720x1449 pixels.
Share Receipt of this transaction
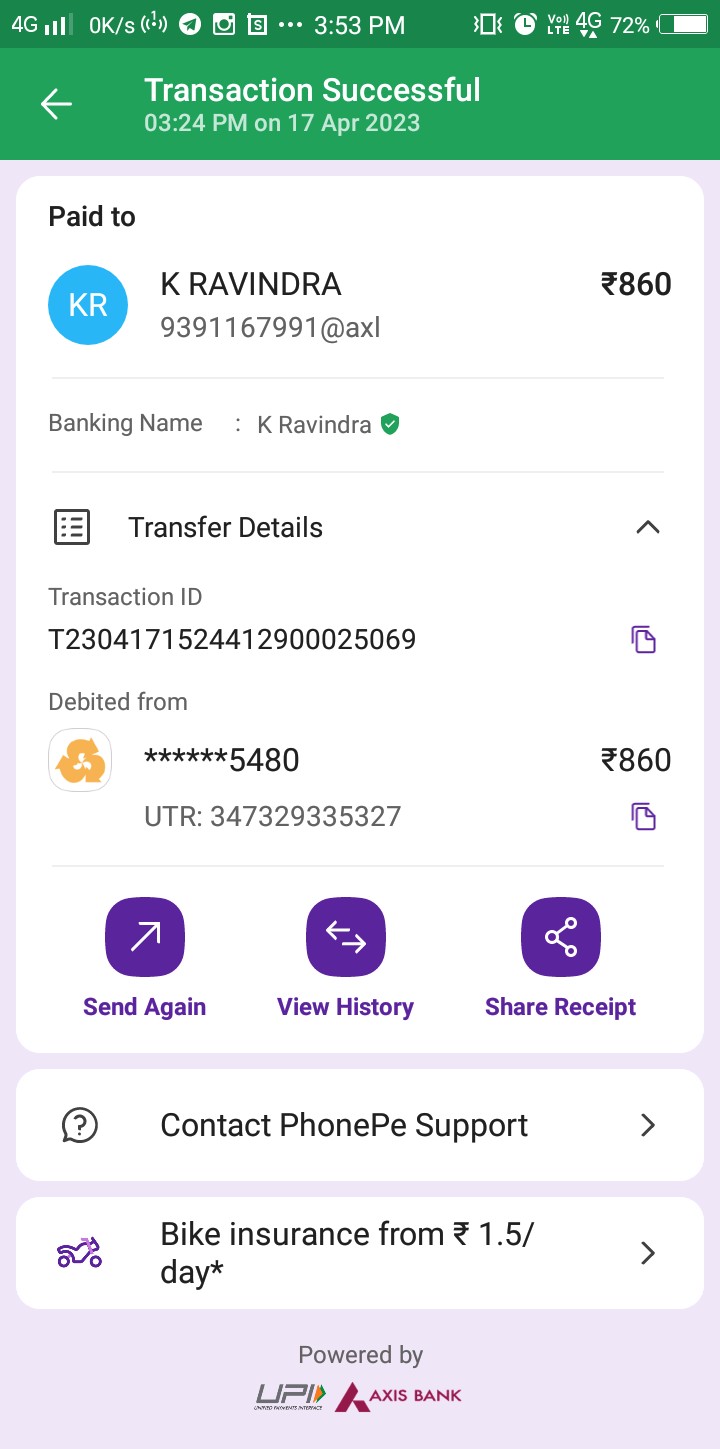click(x=560, y=938)
